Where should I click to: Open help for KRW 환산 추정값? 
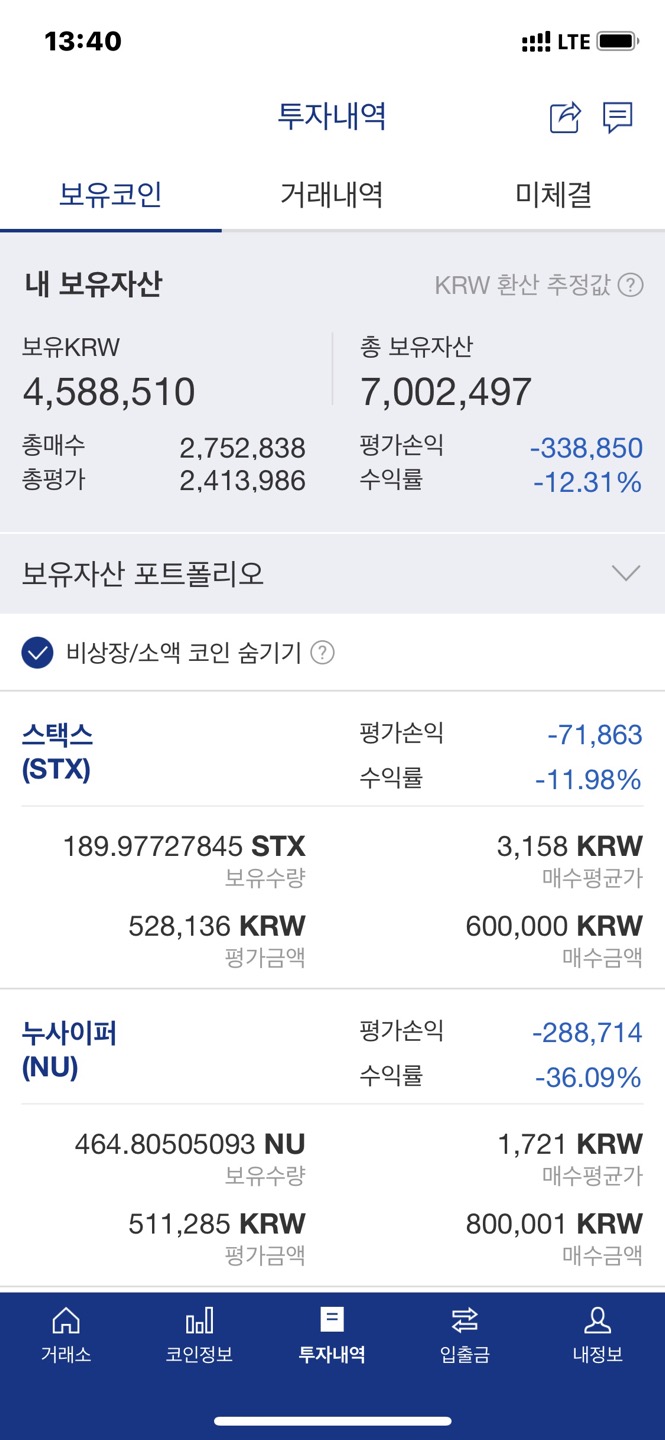tap(630, 286)
